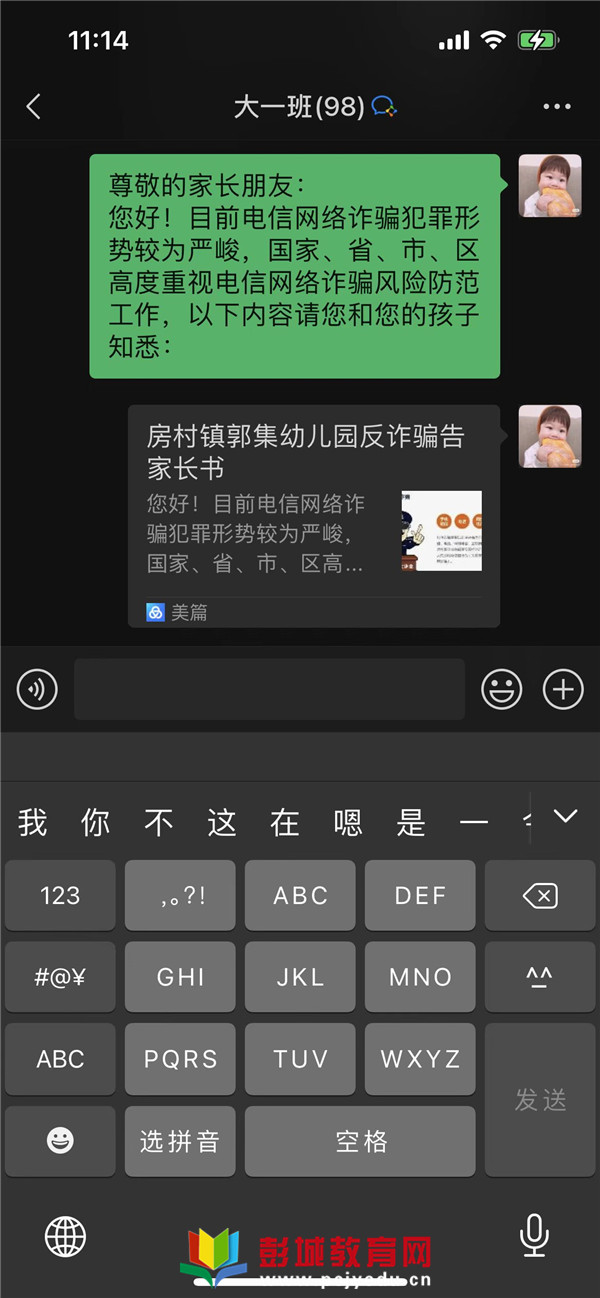The height and width of the screenshot is (1298, 600).
Task: Select the candidate word 我
Action: pyautogui.click(x=32, y=823)
